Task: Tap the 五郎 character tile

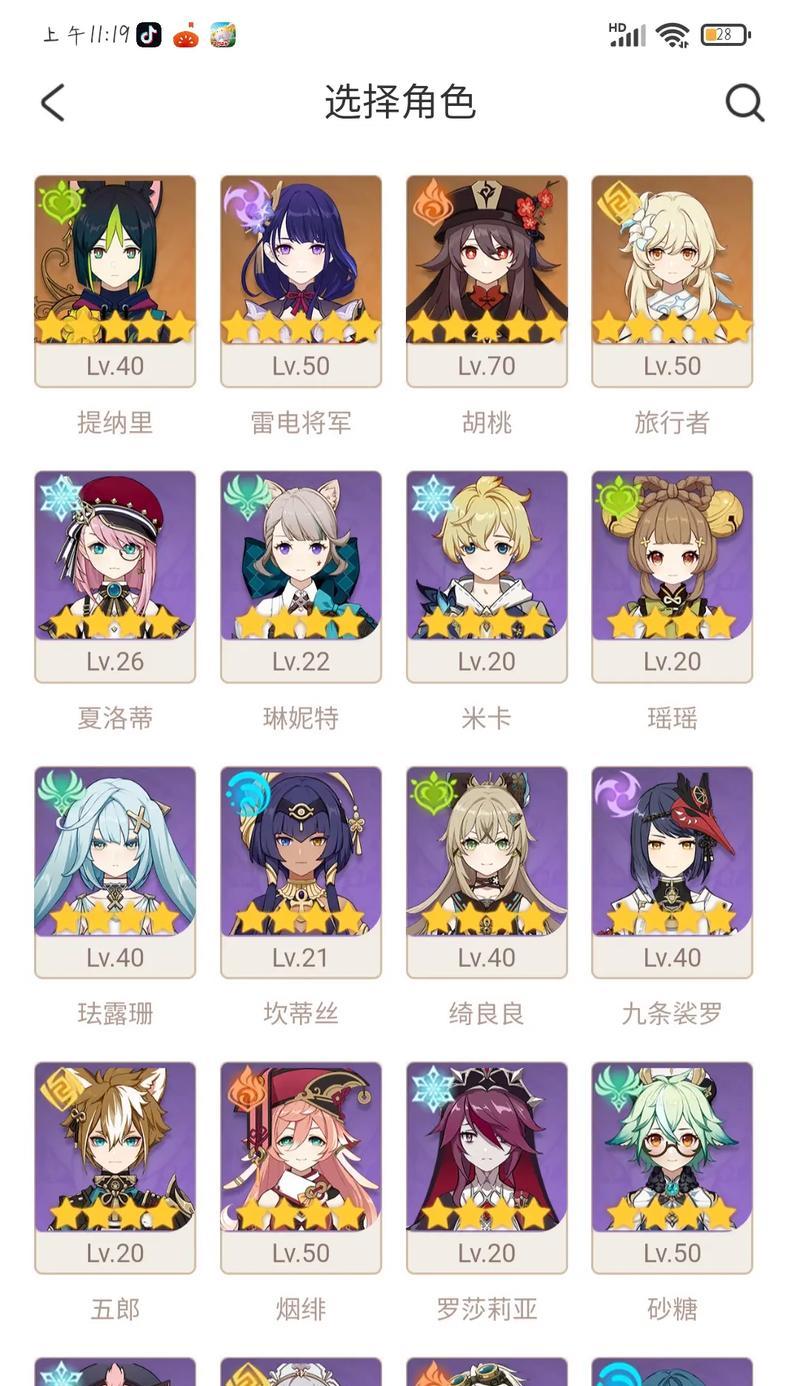Action: (x=115, y=1167)
